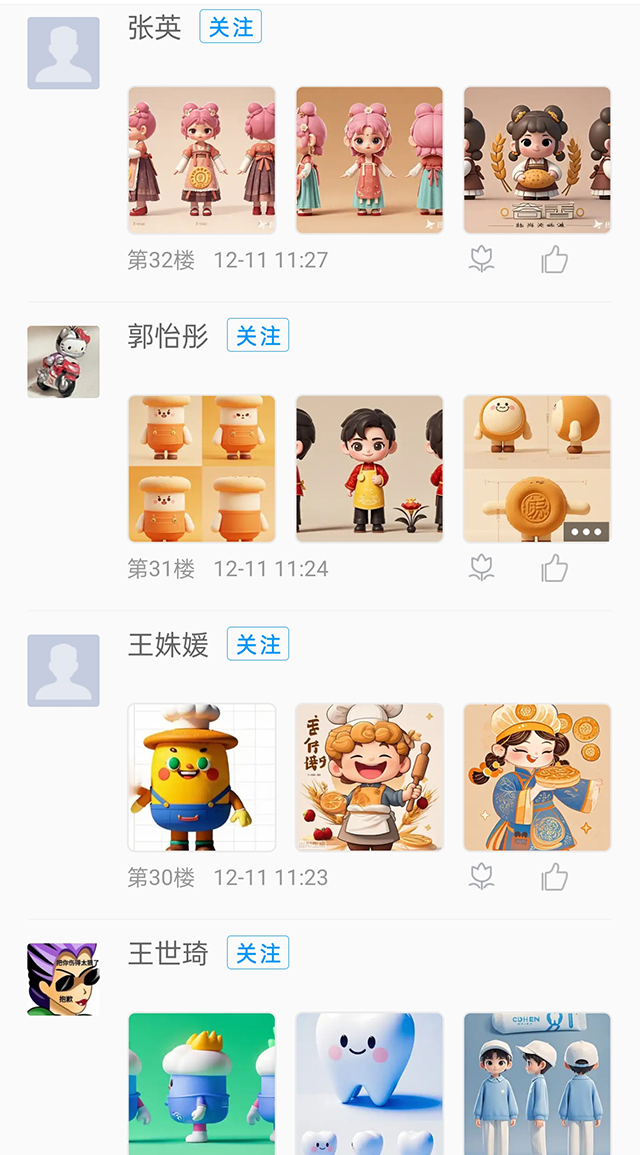The image size is (640, 1155).
Task: Follow 郭怡彤 via 关注
Action: point(257,335)
